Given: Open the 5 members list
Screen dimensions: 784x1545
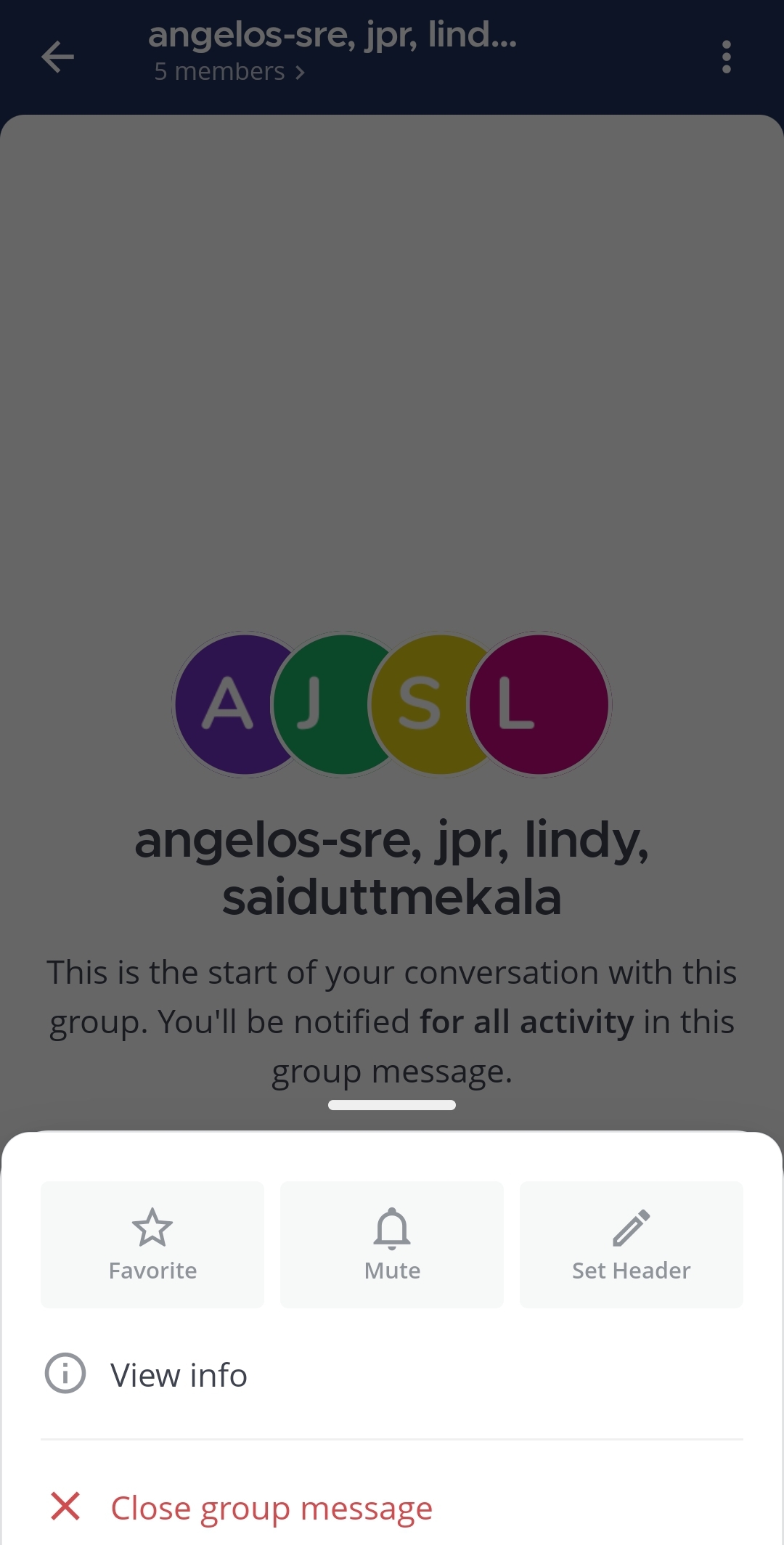Looking at the screenshot, I should coord(229,72).
